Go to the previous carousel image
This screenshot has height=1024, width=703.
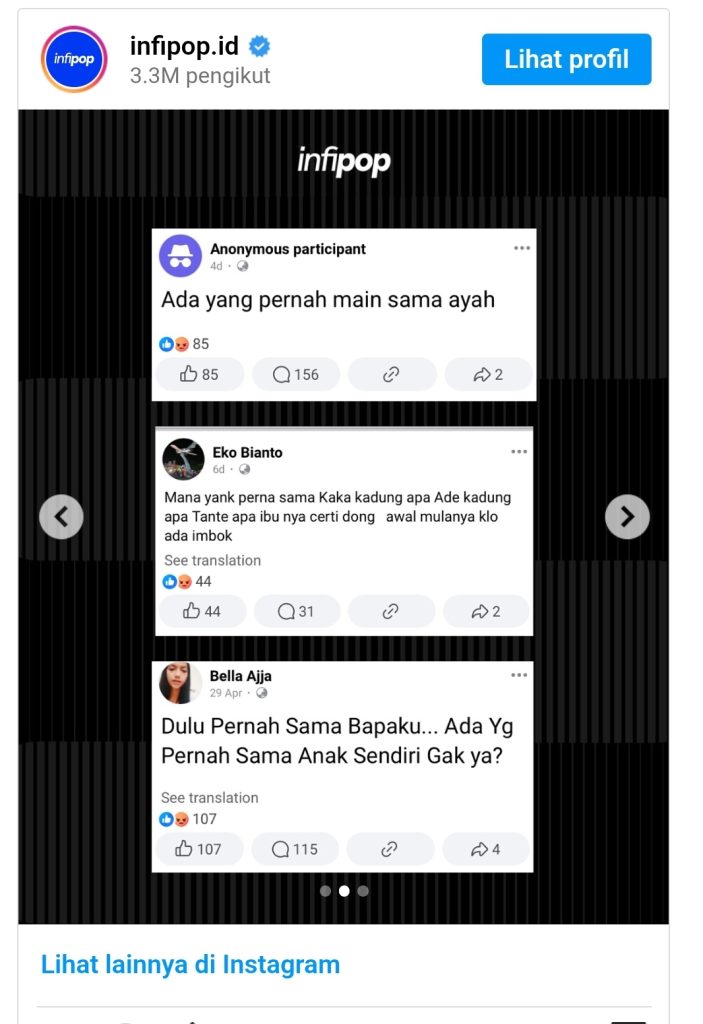[x=61, y=517]
